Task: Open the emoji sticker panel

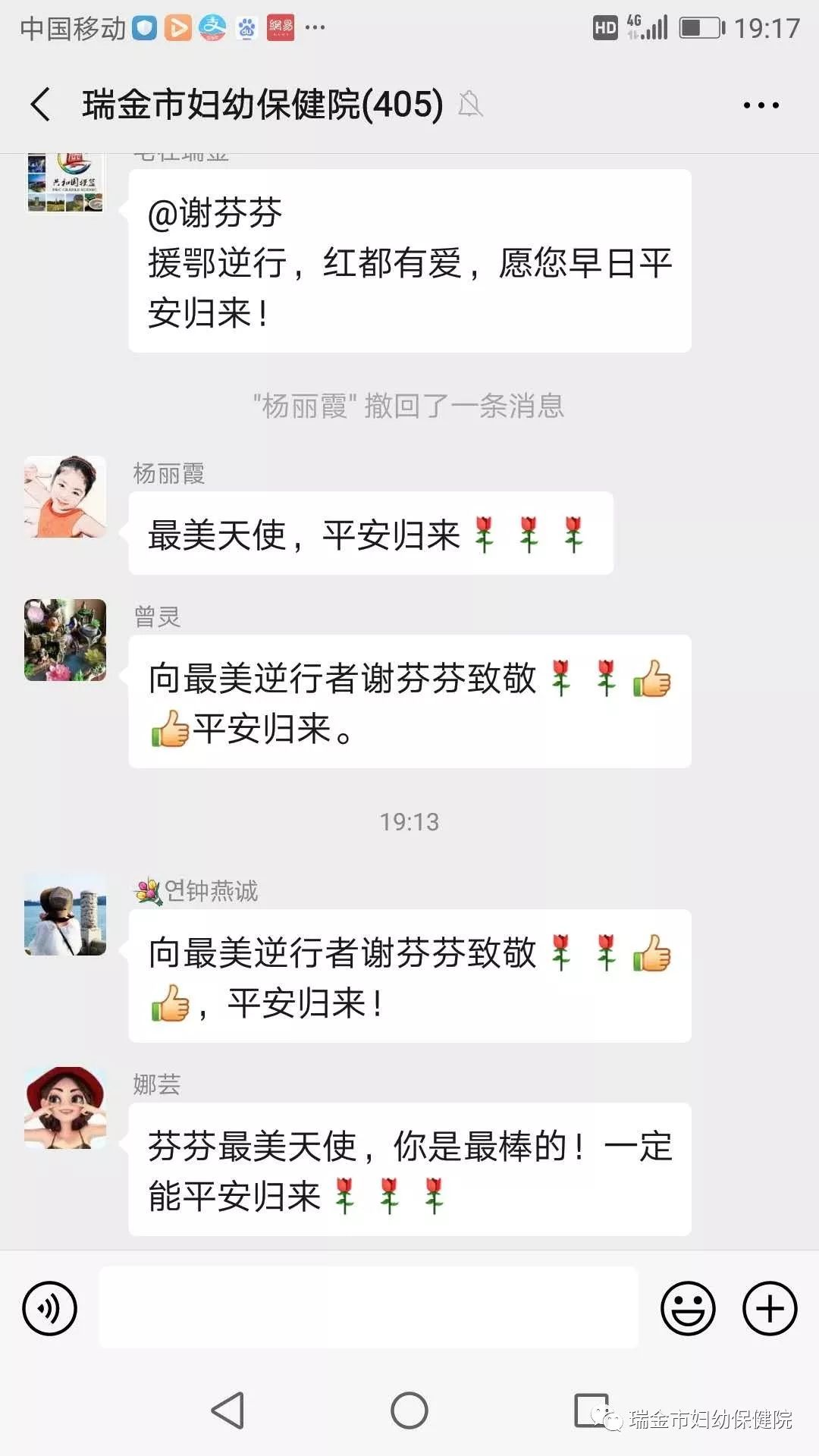Action: tap(688, 1308)
